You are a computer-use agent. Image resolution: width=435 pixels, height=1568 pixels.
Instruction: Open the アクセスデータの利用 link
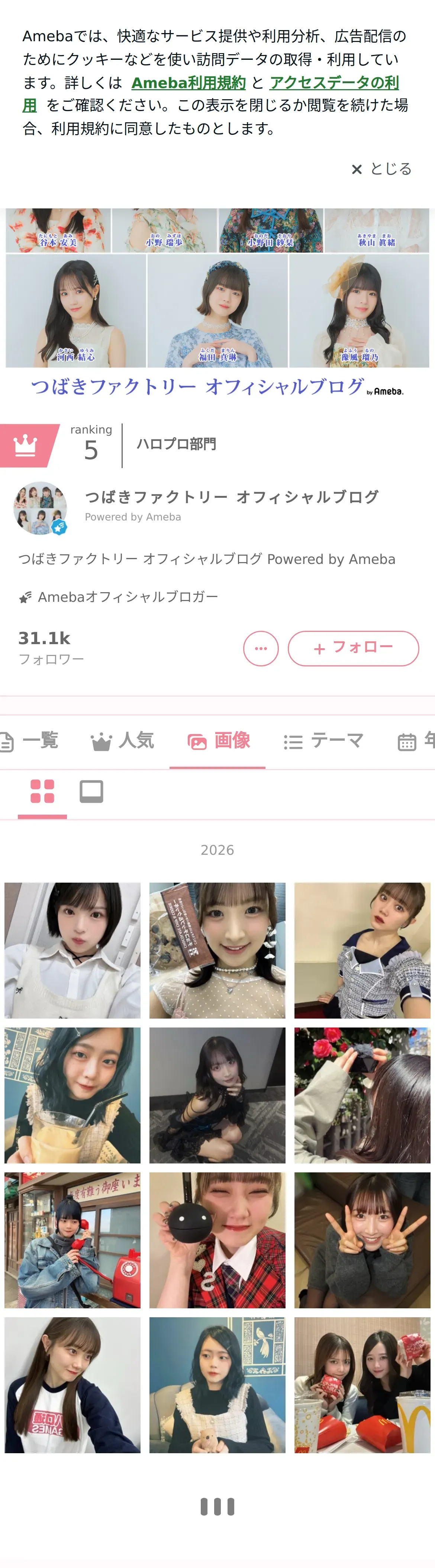coord(334,82)
